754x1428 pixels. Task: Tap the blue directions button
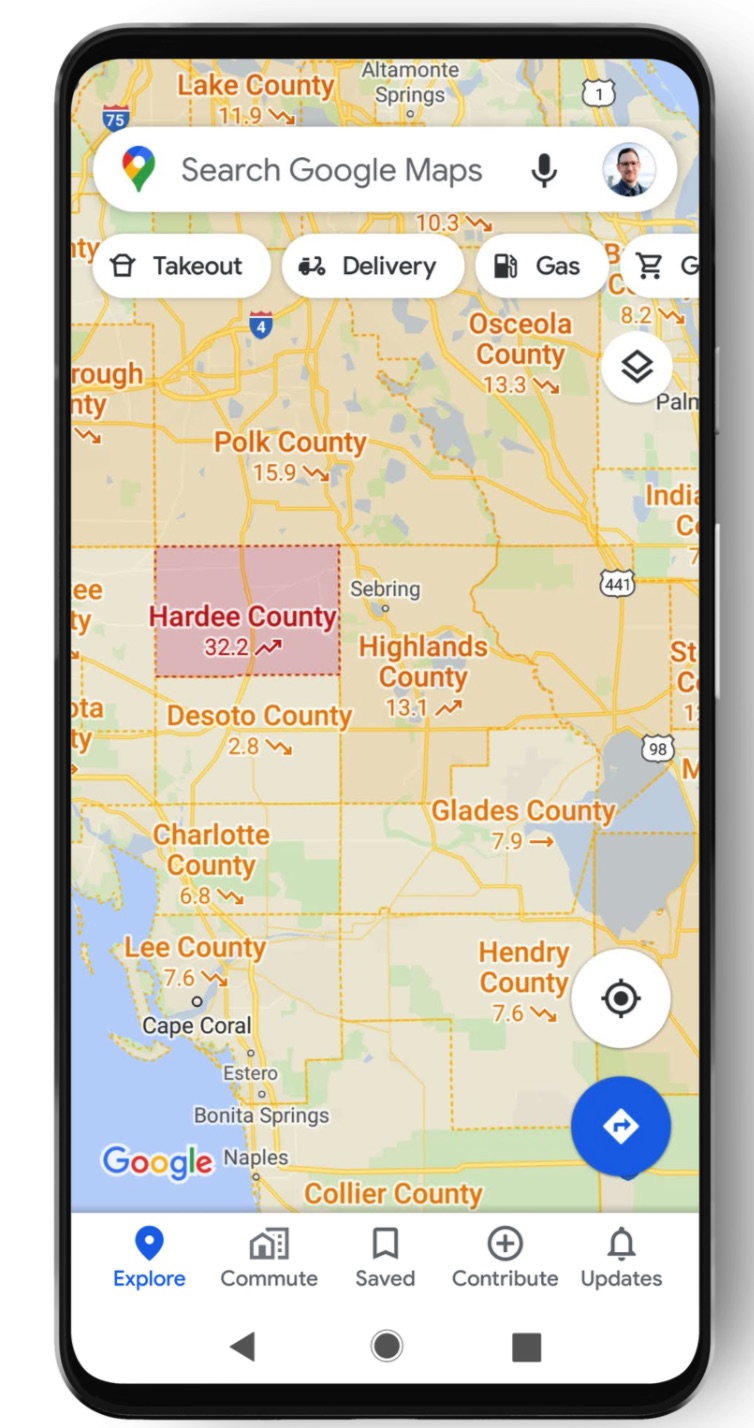(621, 1126)
